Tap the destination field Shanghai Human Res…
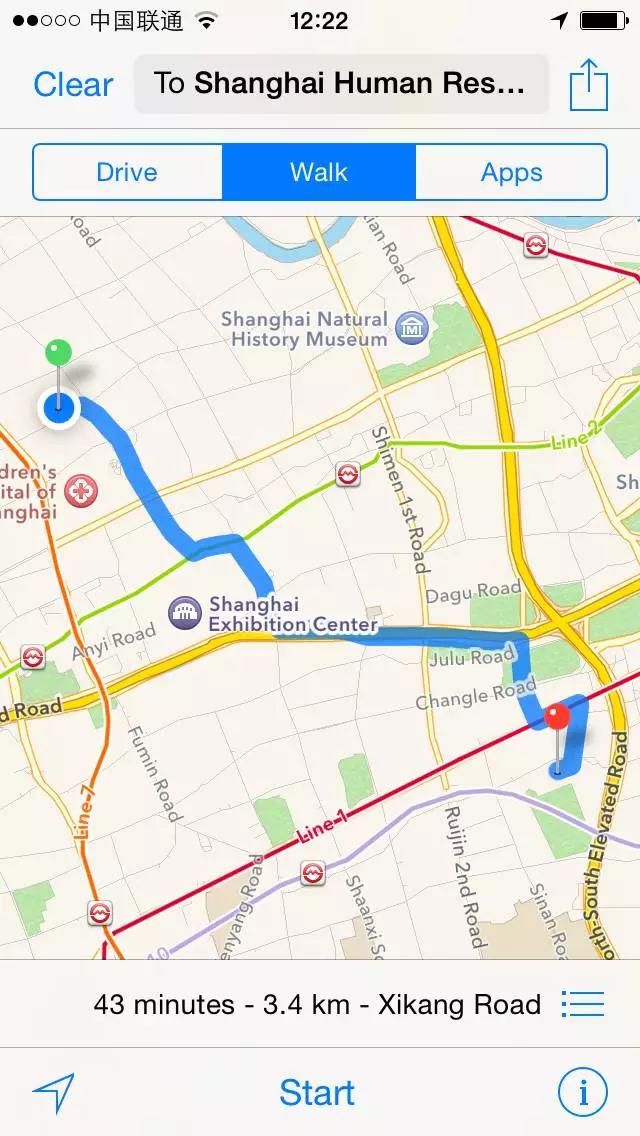Image resolution: width=640 pixels, height=1136 pixels. (x=341, y=84)
